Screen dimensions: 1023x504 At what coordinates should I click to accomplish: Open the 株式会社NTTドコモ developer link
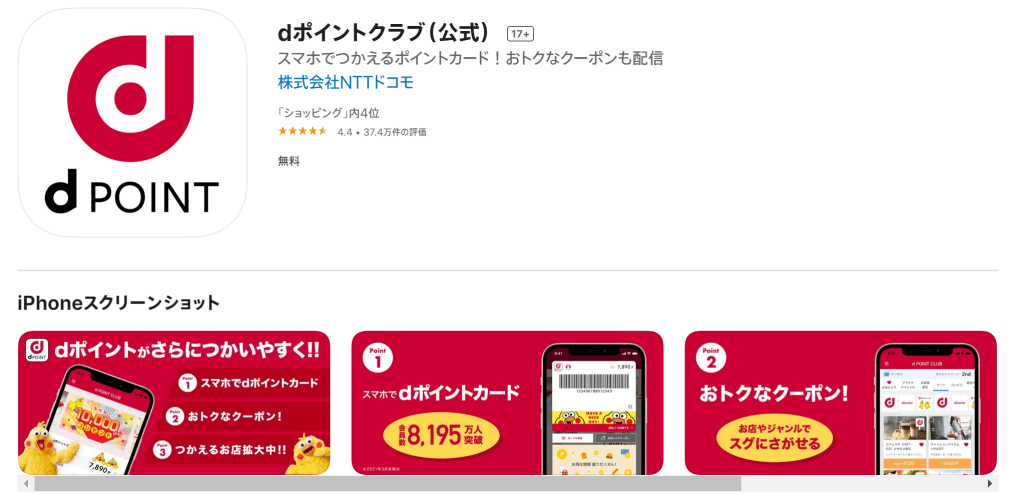click(x=345, y=83)
